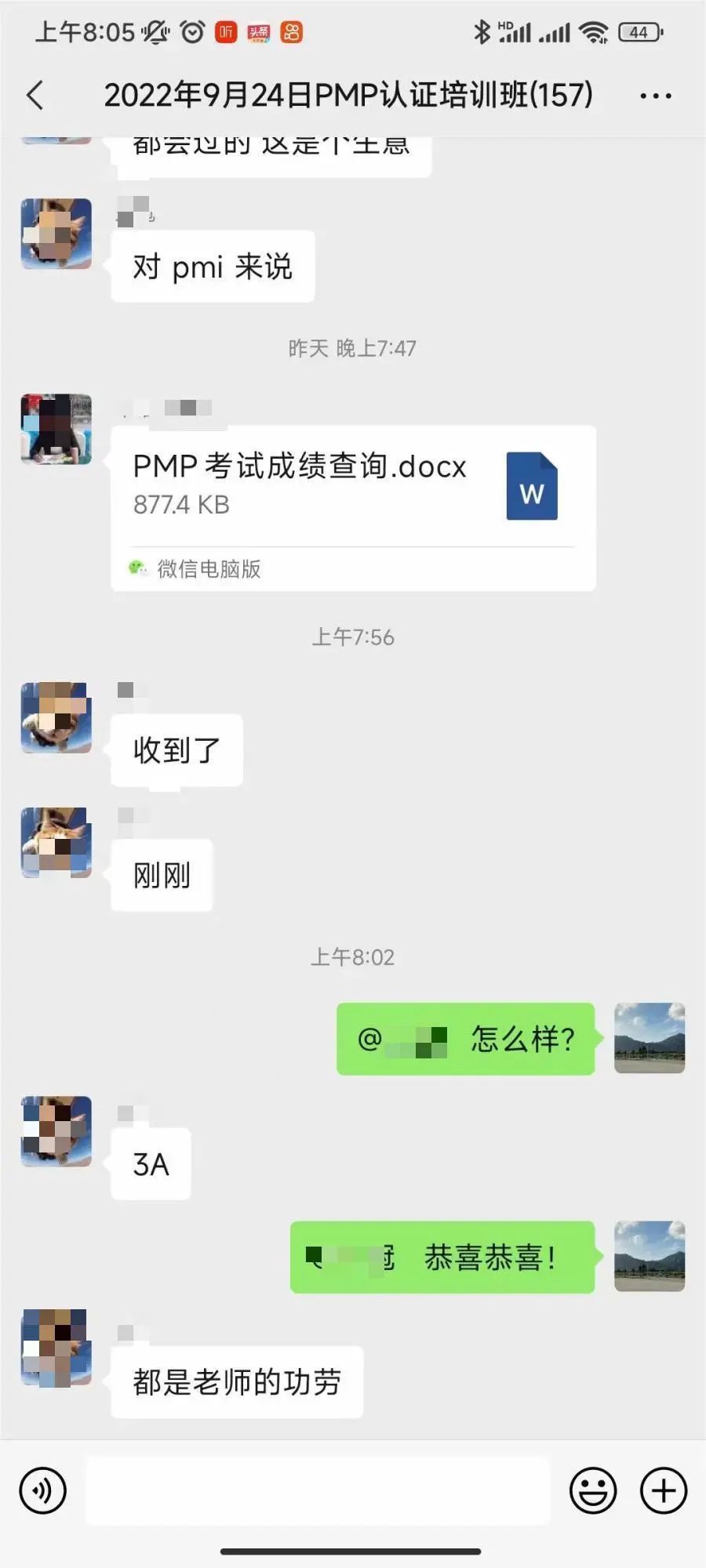
Task: Open the PMP 考试成绩查询.docx file
Action: pyautogui.click(x=353, y=488)
